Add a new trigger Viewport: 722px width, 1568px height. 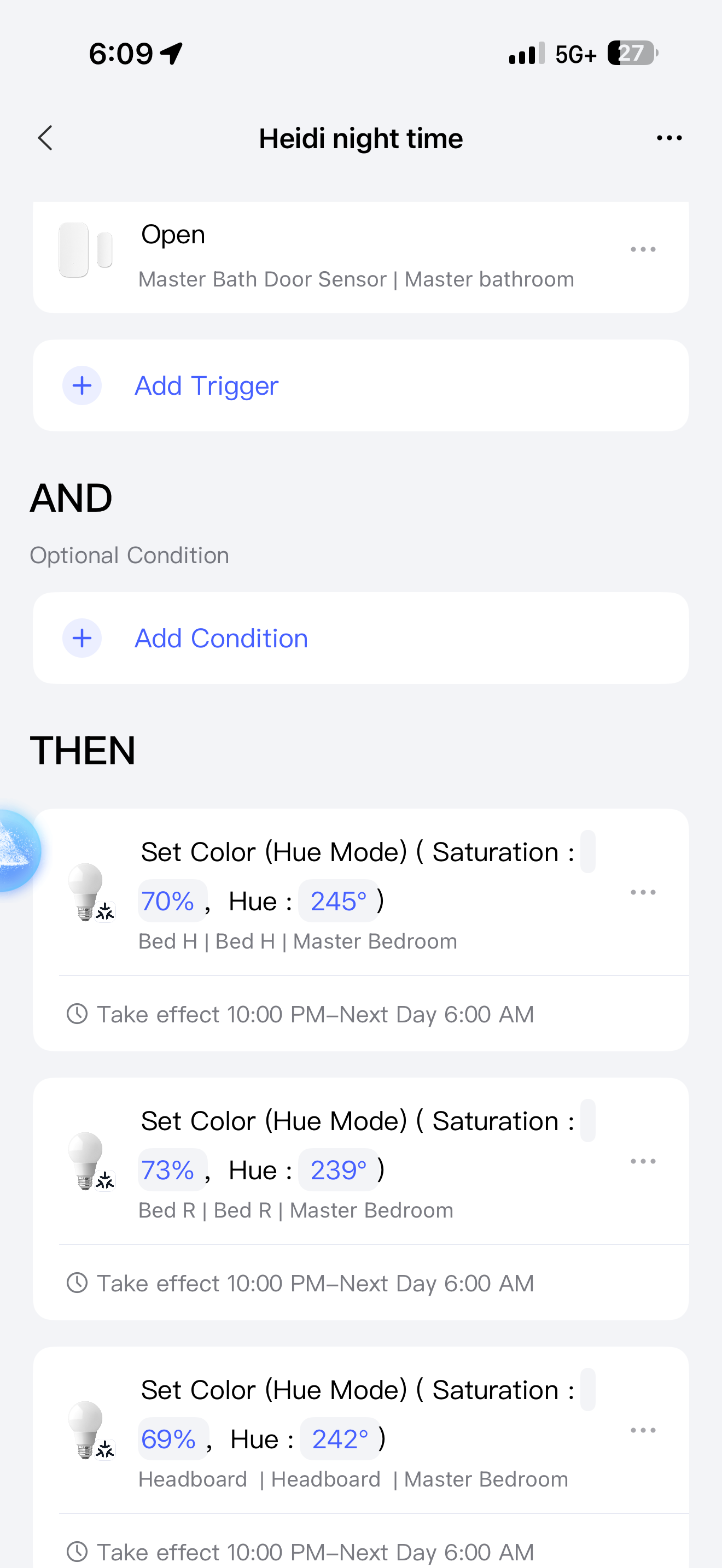point(360,385)
